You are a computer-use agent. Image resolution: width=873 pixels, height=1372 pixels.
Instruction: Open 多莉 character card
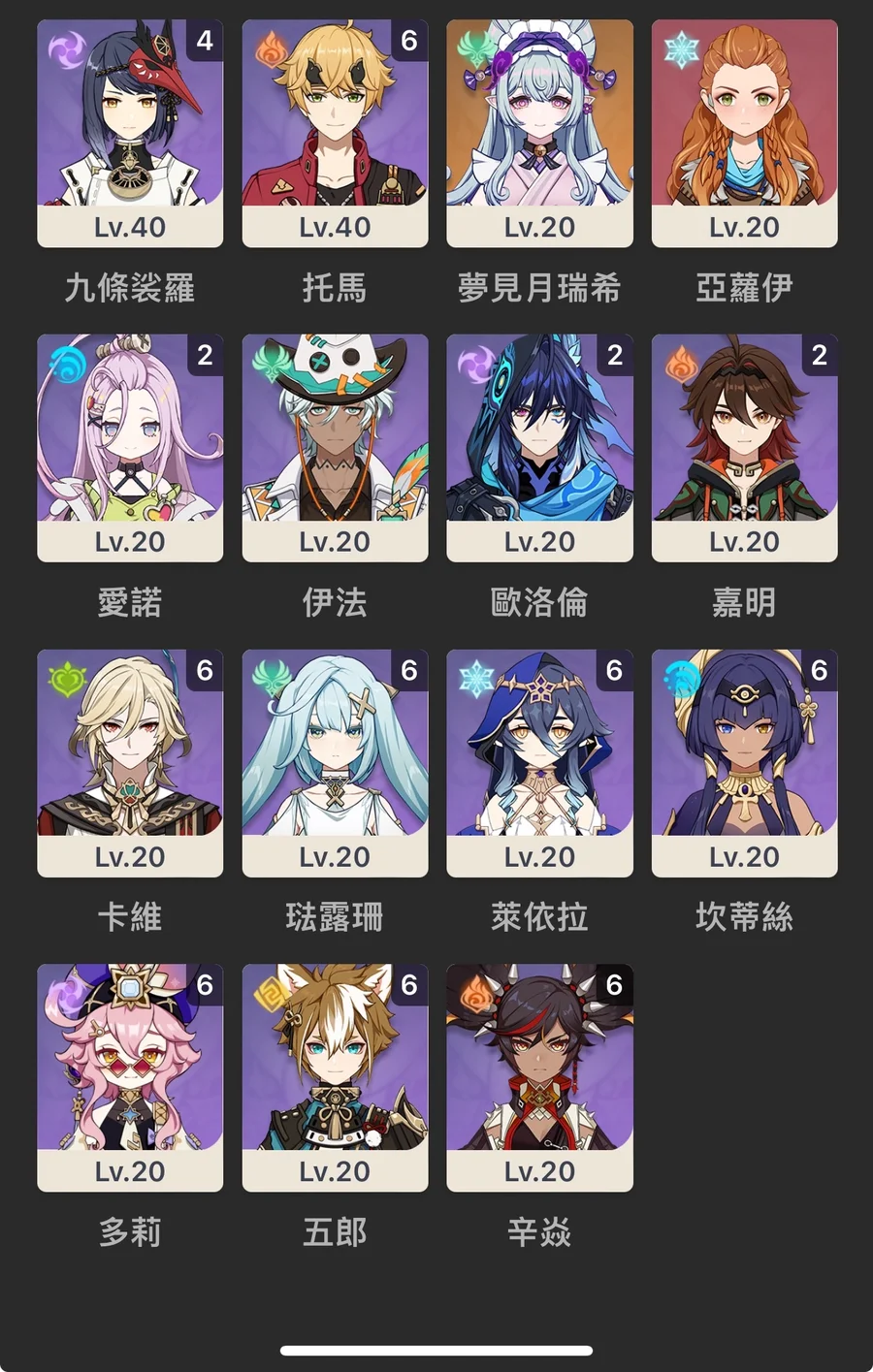[x=130, y=1076]
